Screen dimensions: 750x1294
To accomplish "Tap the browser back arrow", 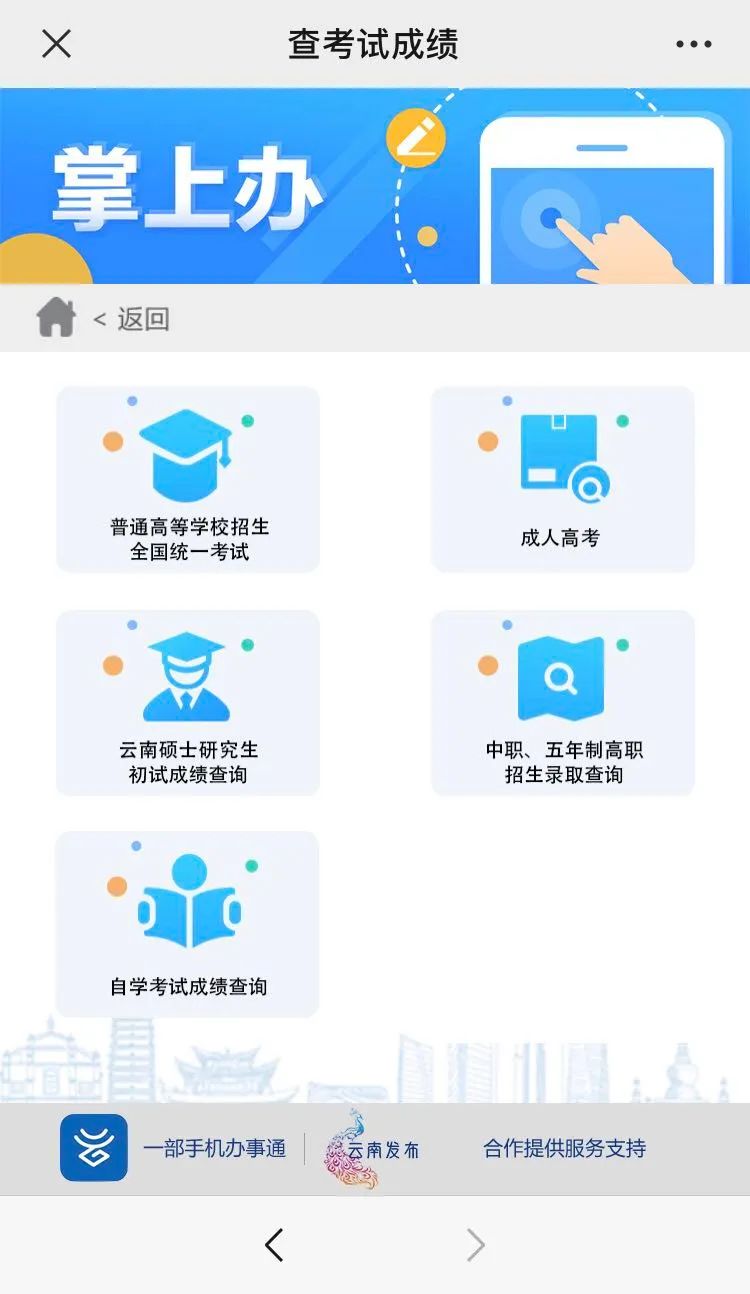I will pos(274,1245).
